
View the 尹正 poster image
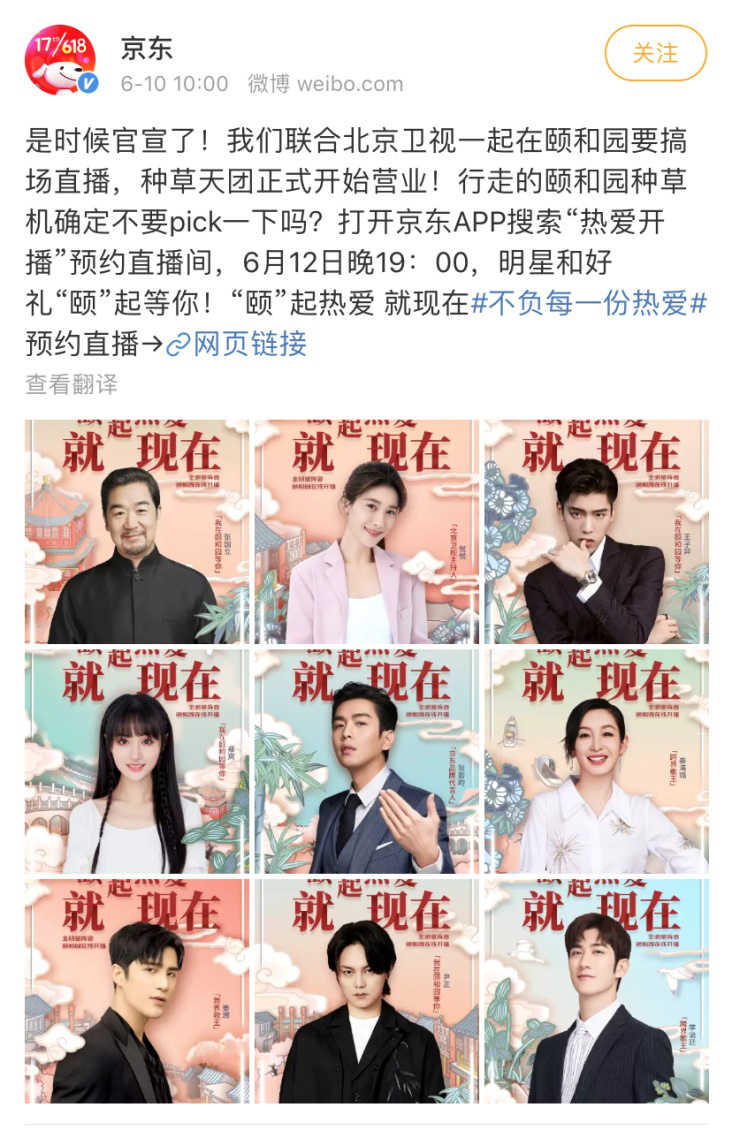click(366, 990)
